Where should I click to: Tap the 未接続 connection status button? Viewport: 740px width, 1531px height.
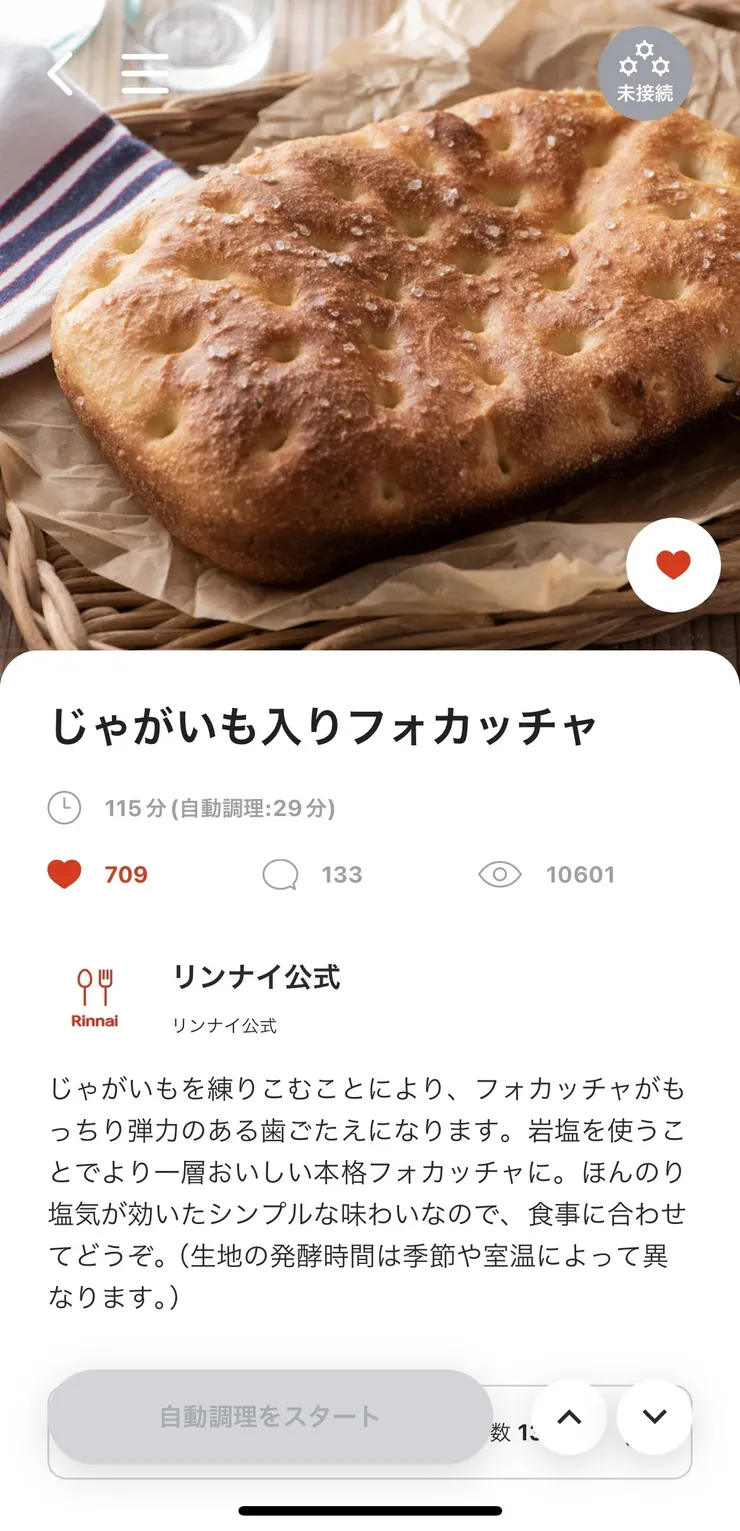(x=645, y=74)
